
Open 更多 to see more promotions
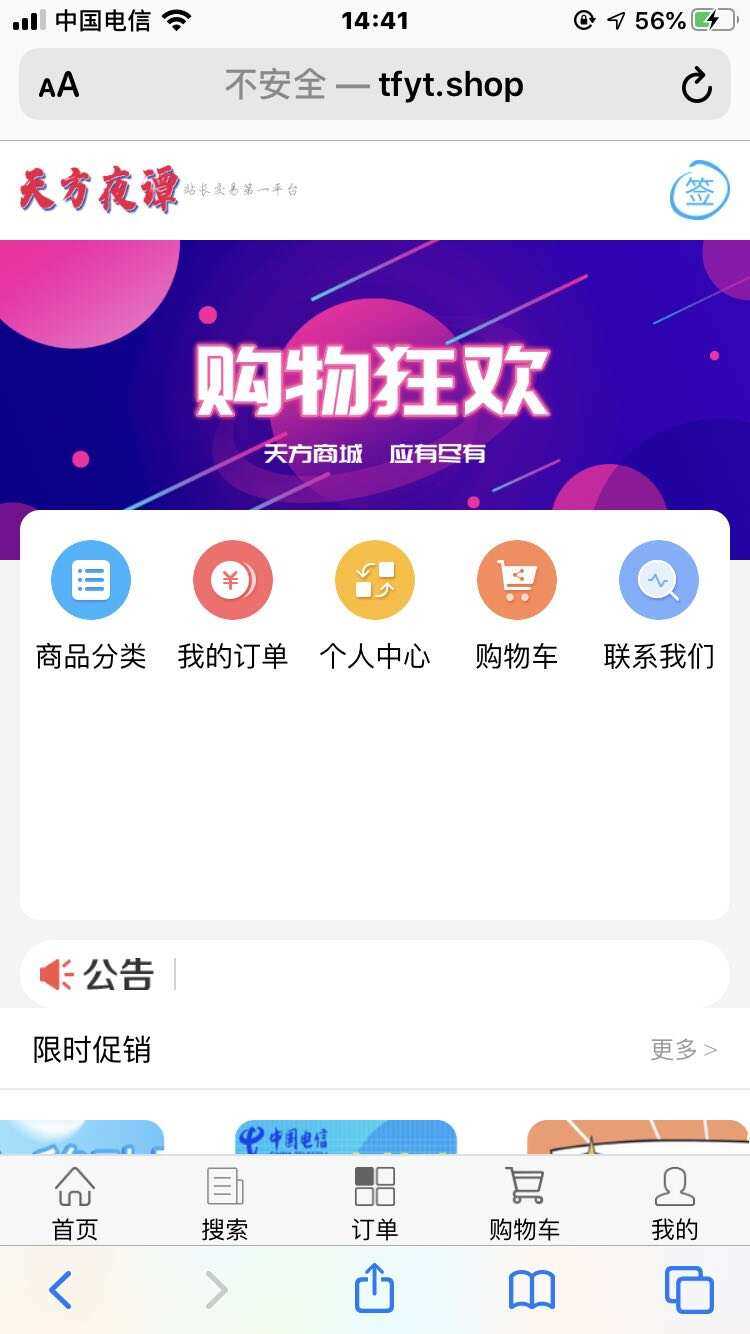pyautogui.click(x=683, y=1050)
